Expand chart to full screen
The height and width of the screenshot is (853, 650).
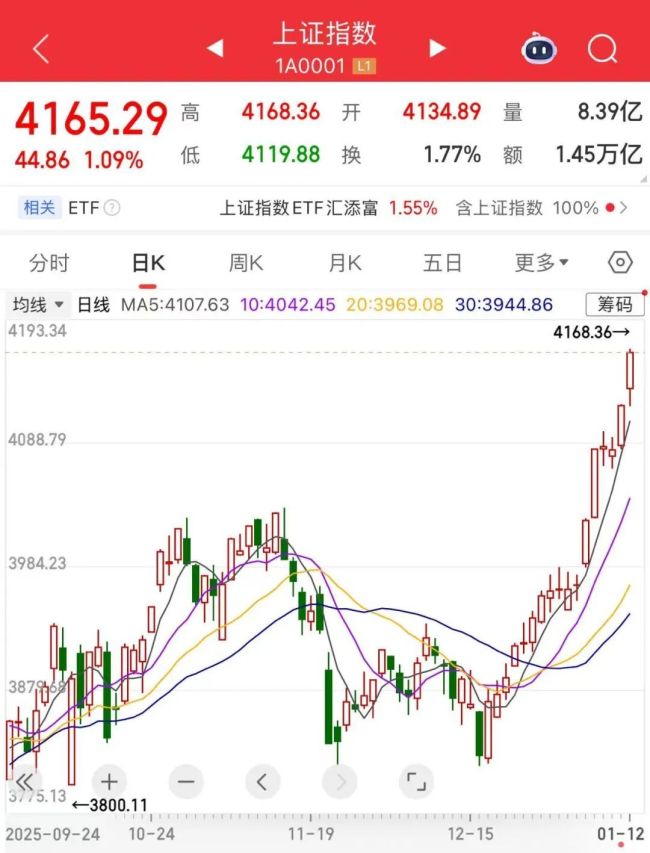click(x=415, y=781)
